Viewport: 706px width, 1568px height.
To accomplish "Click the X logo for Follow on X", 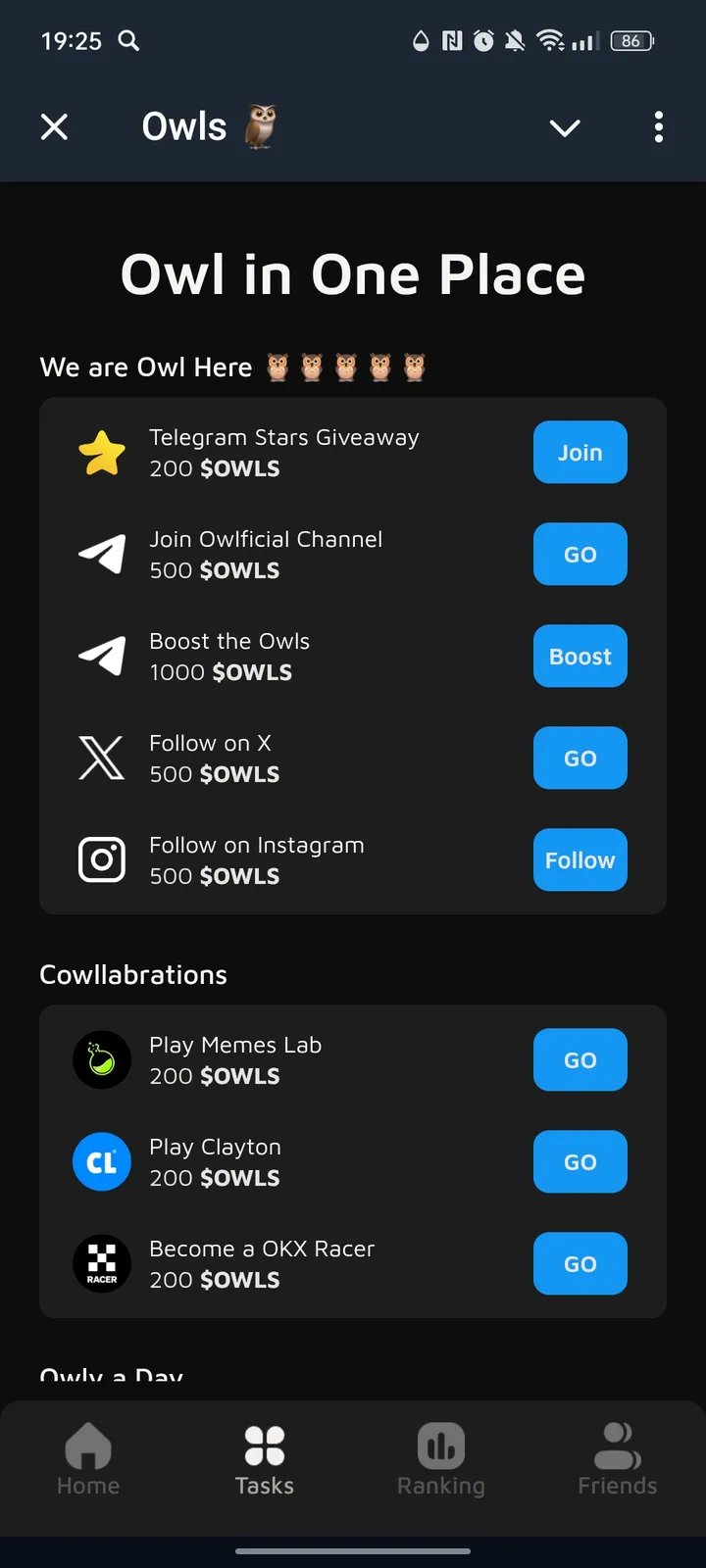I will click(101, 758).
